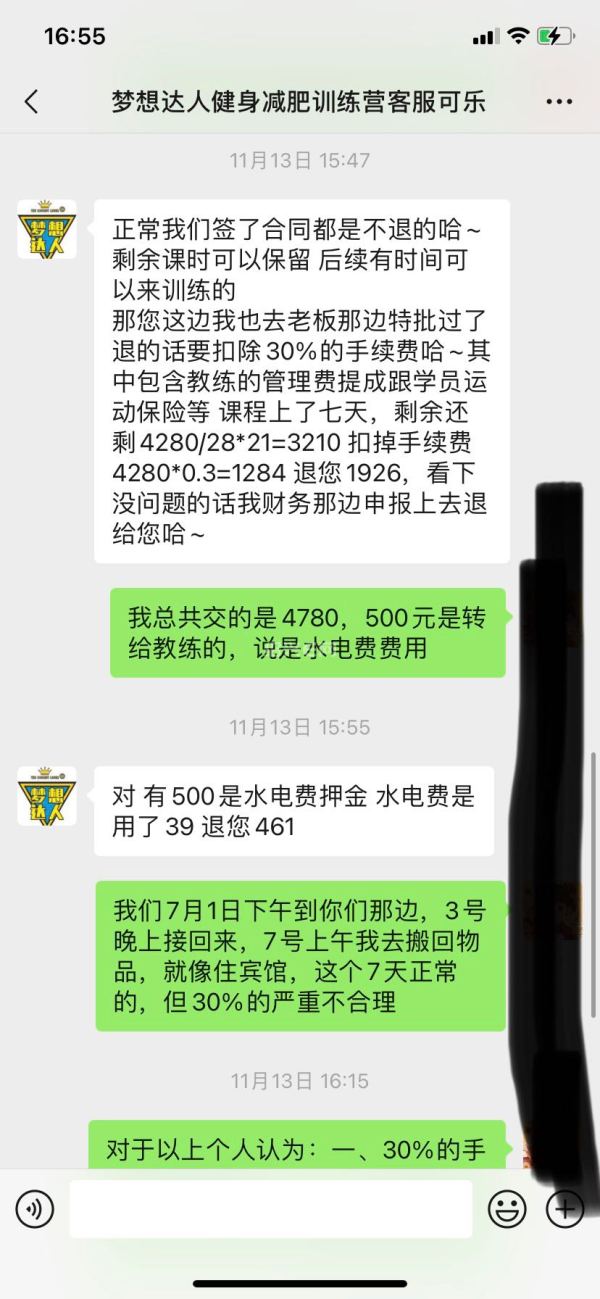The image size is (600, 1299).
Task: Tap the message text field
Action: pos(270,1209)
